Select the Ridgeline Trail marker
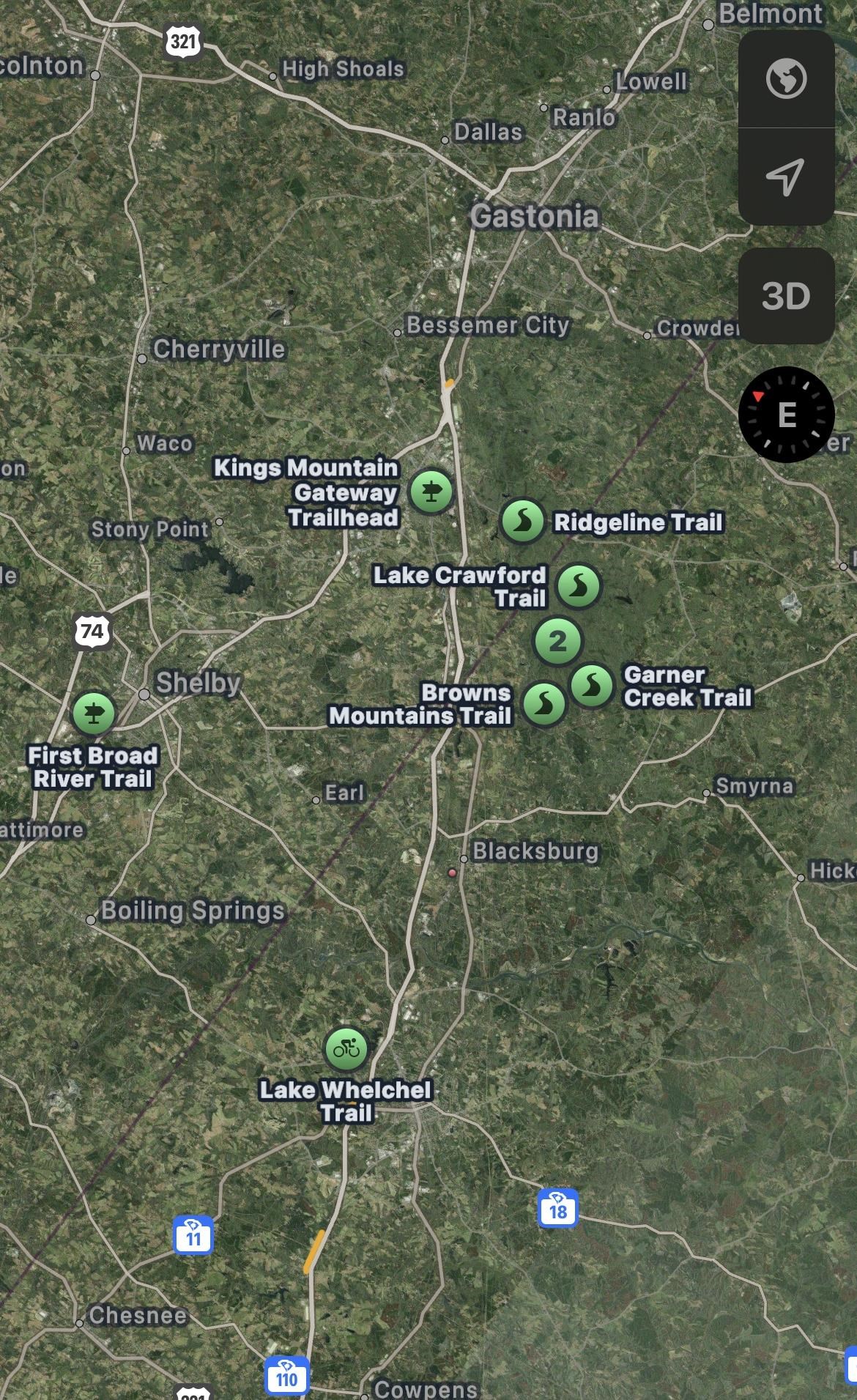 522,521
